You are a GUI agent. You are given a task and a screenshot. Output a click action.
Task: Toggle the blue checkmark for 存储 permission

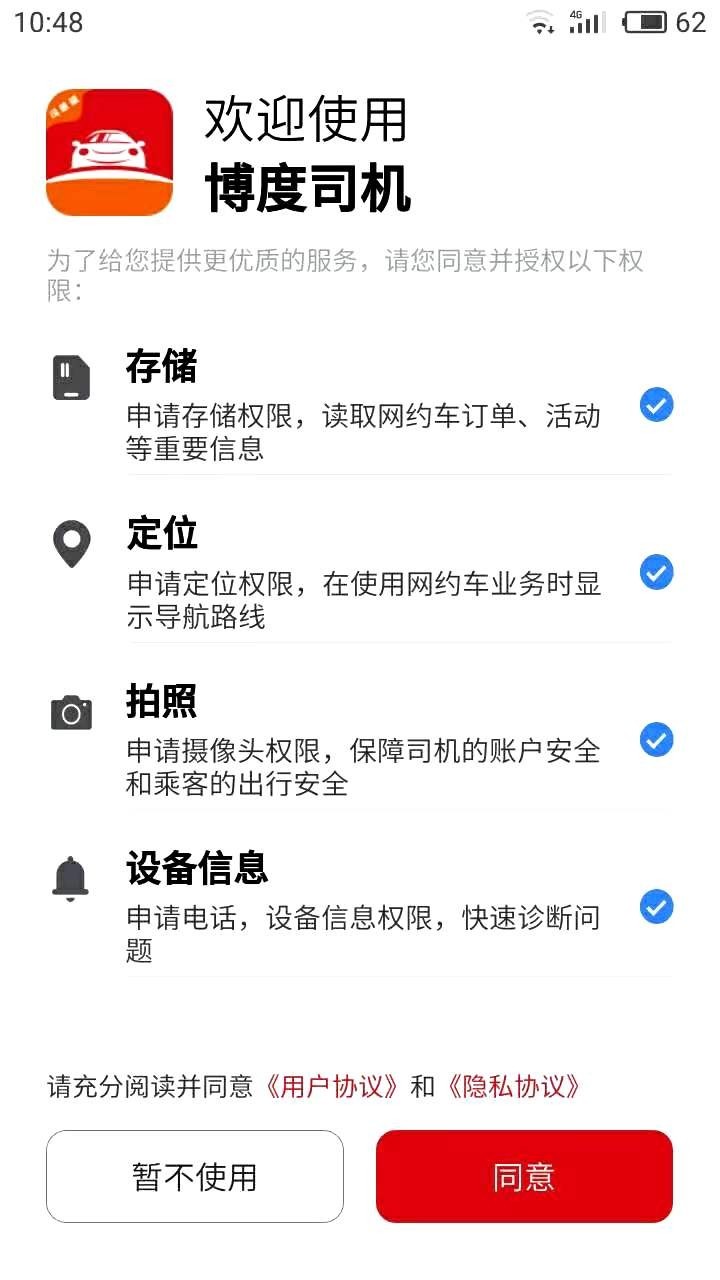(x=657, y=405)
